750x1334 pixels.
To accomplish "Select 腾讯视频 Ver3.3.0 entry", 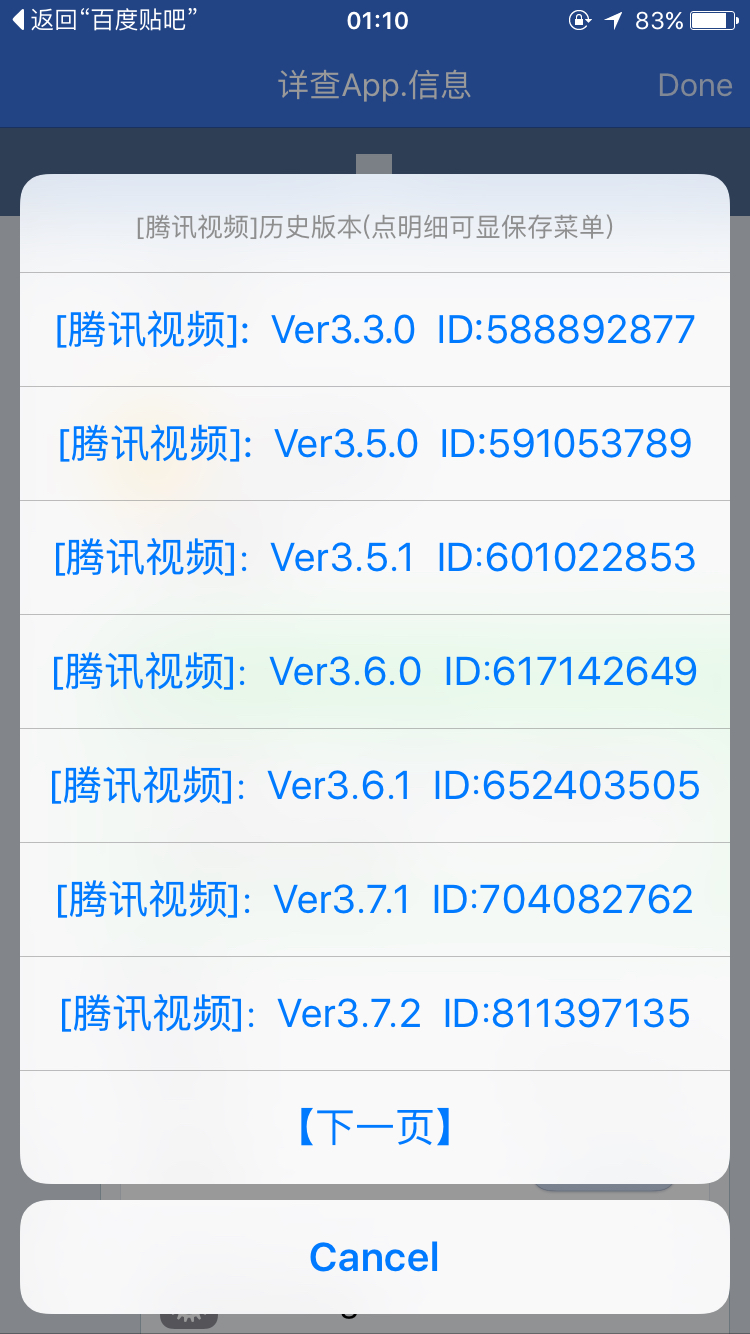I will pyautogui.click(x=375, y=330).
